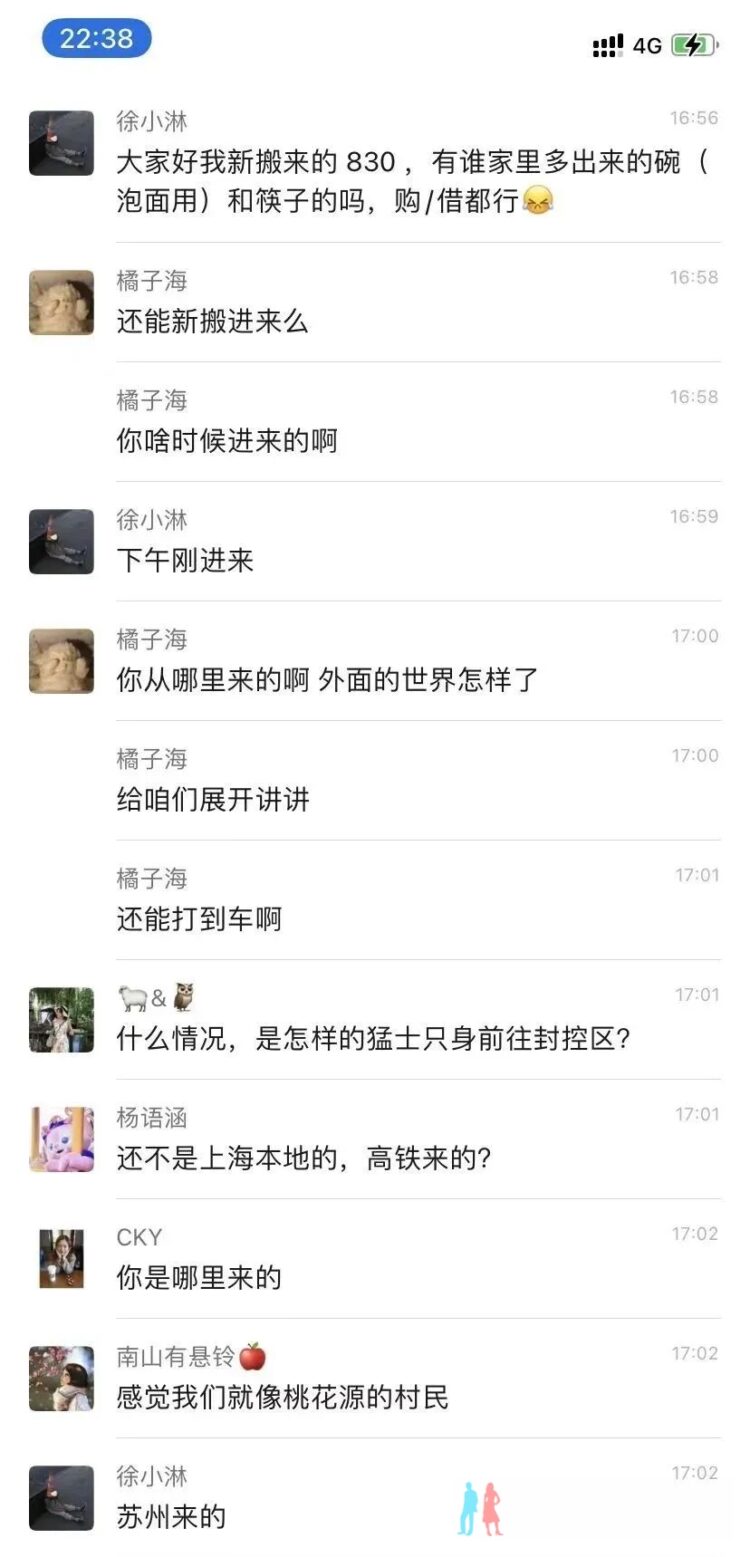750x1557 pixels.
Task: Tap 橘子海's avatar next to 还能新搬进来么
Action: pyautogui.click(x=61, y=302)
